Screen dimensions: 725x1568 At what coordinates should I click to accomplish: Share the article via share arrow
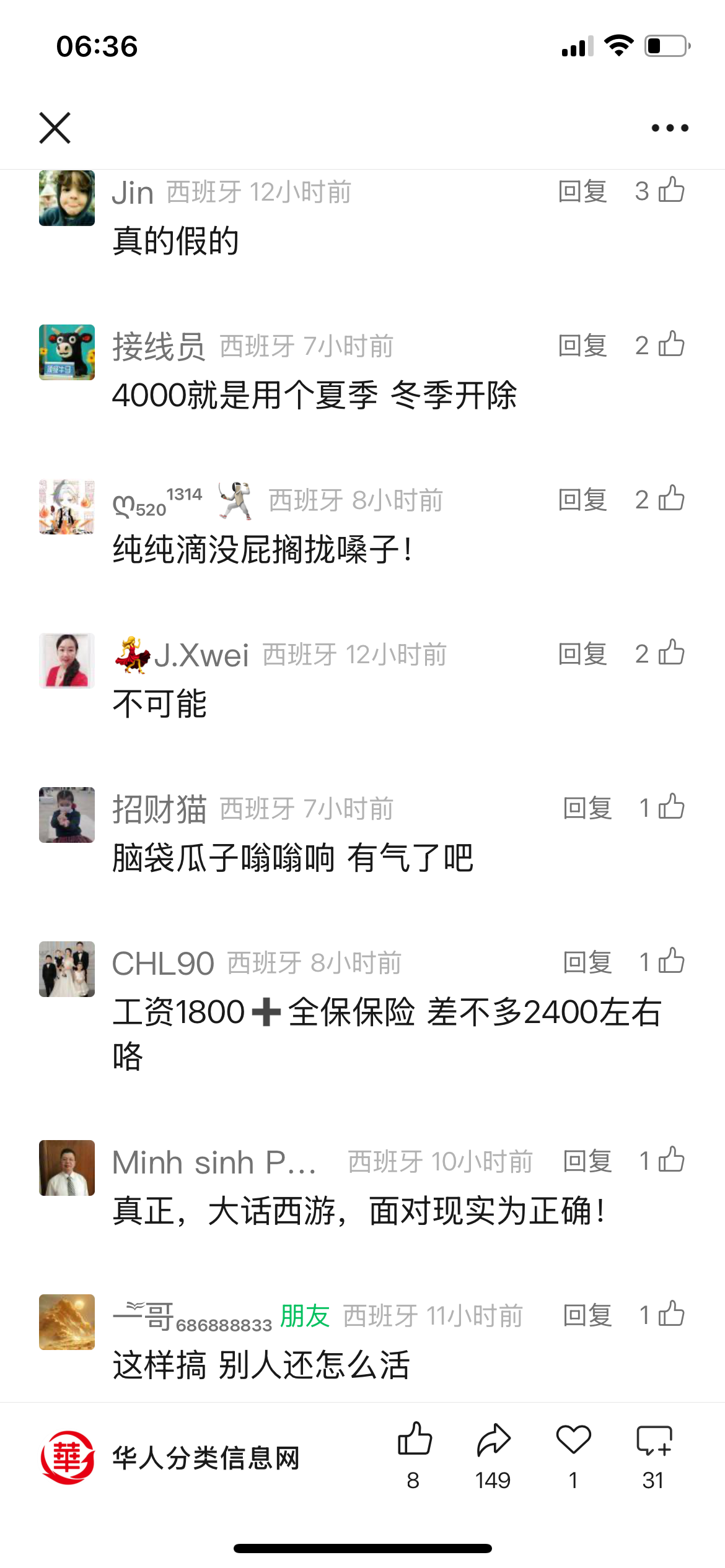(x=493, y=1440)
